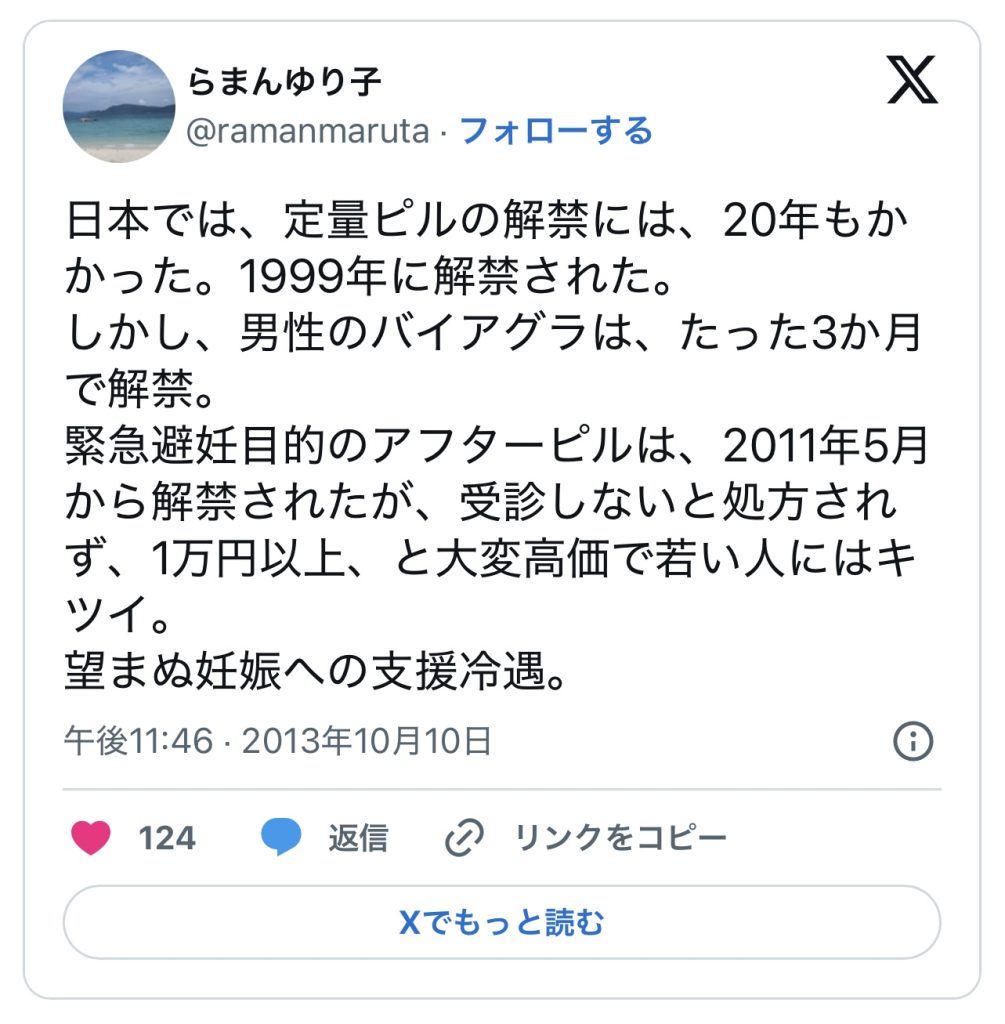
Task: Like this post with the heart
Action: pos(91,837)
